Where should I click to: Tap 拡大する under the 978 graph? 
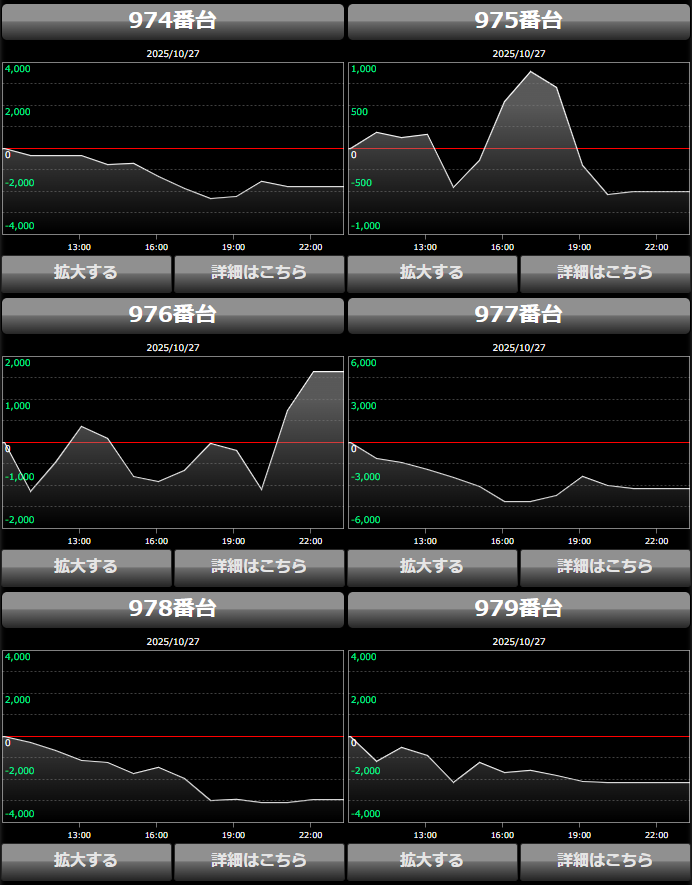pos(86,861)
